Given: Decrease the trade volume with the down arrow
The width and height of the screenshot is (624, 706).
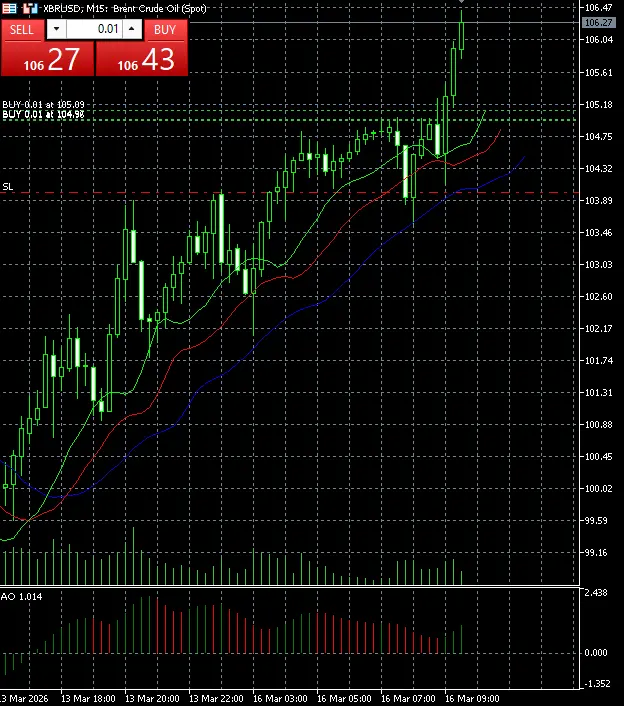Looking at the screenshot, I should point(56,30).
